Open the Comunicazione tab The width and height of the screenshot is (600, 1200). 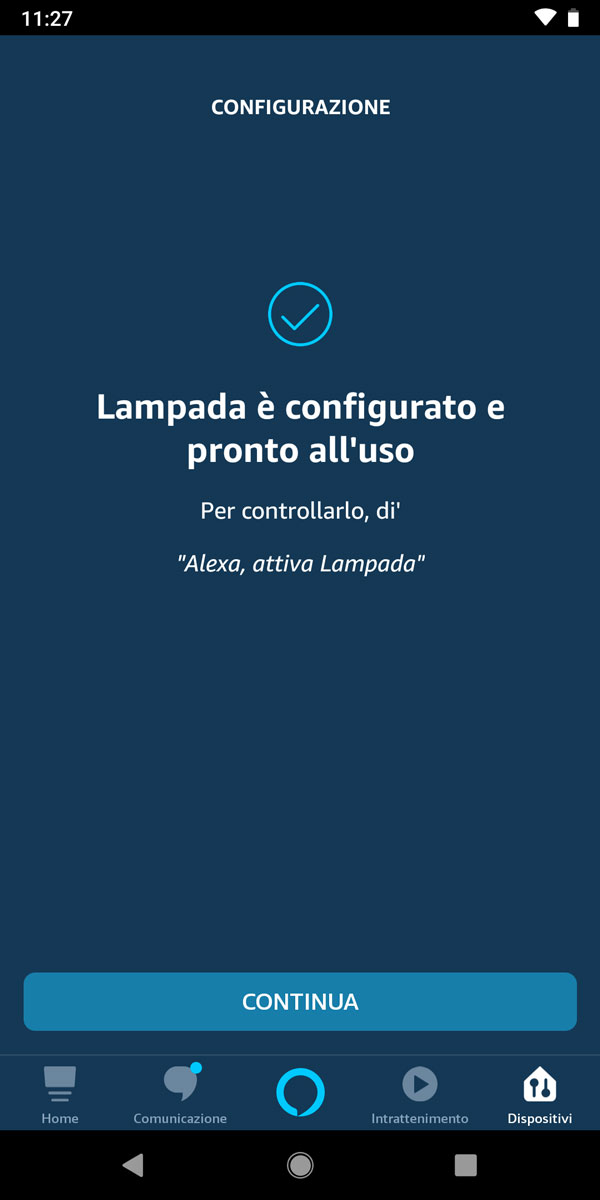[x=180, y=1094]
